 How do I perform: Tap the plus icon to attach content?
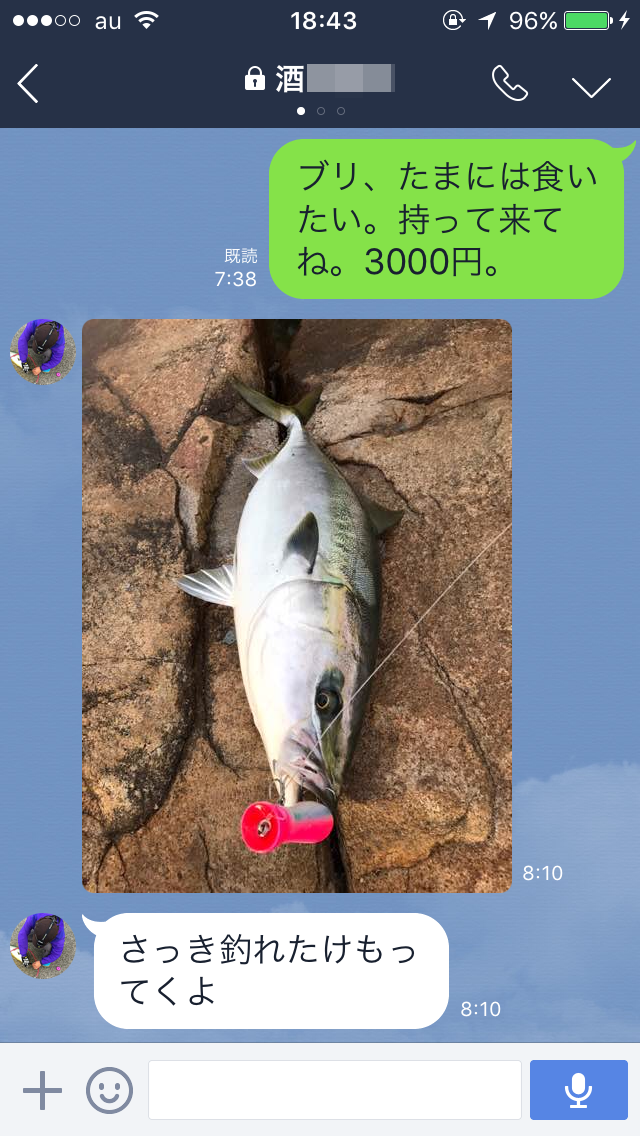coord(42,1090)
